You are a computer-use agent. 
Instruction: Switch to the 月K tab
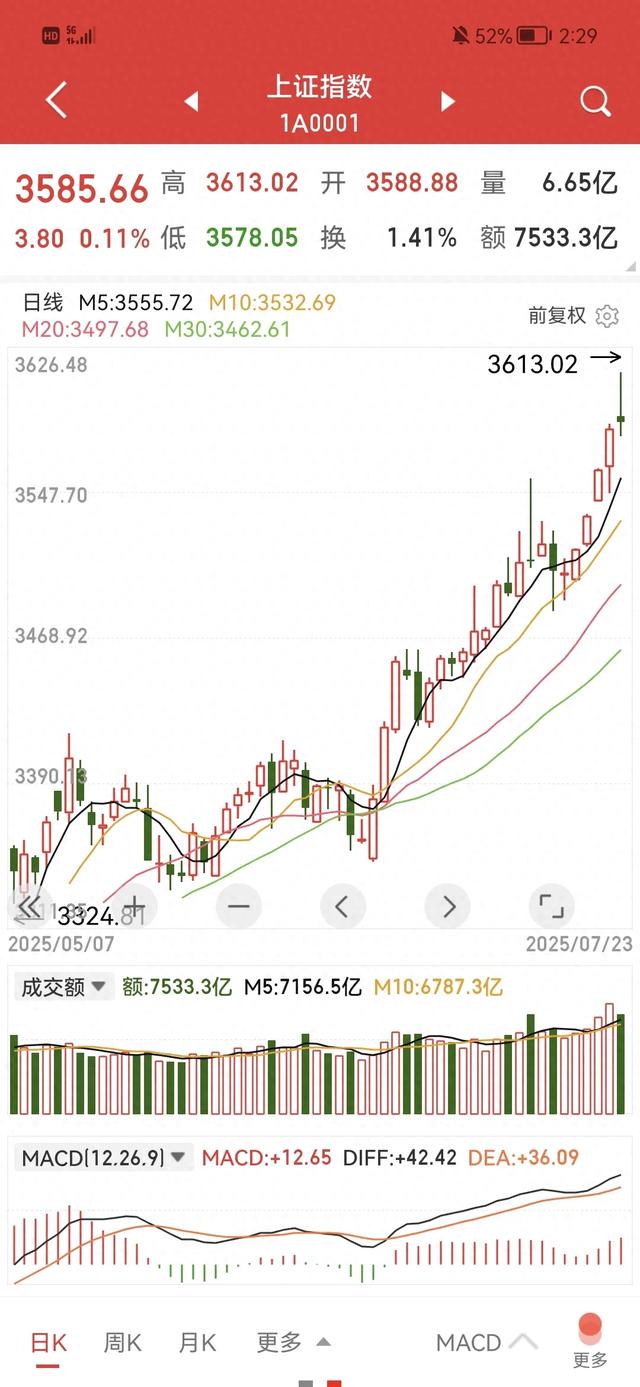(197, 1342)
